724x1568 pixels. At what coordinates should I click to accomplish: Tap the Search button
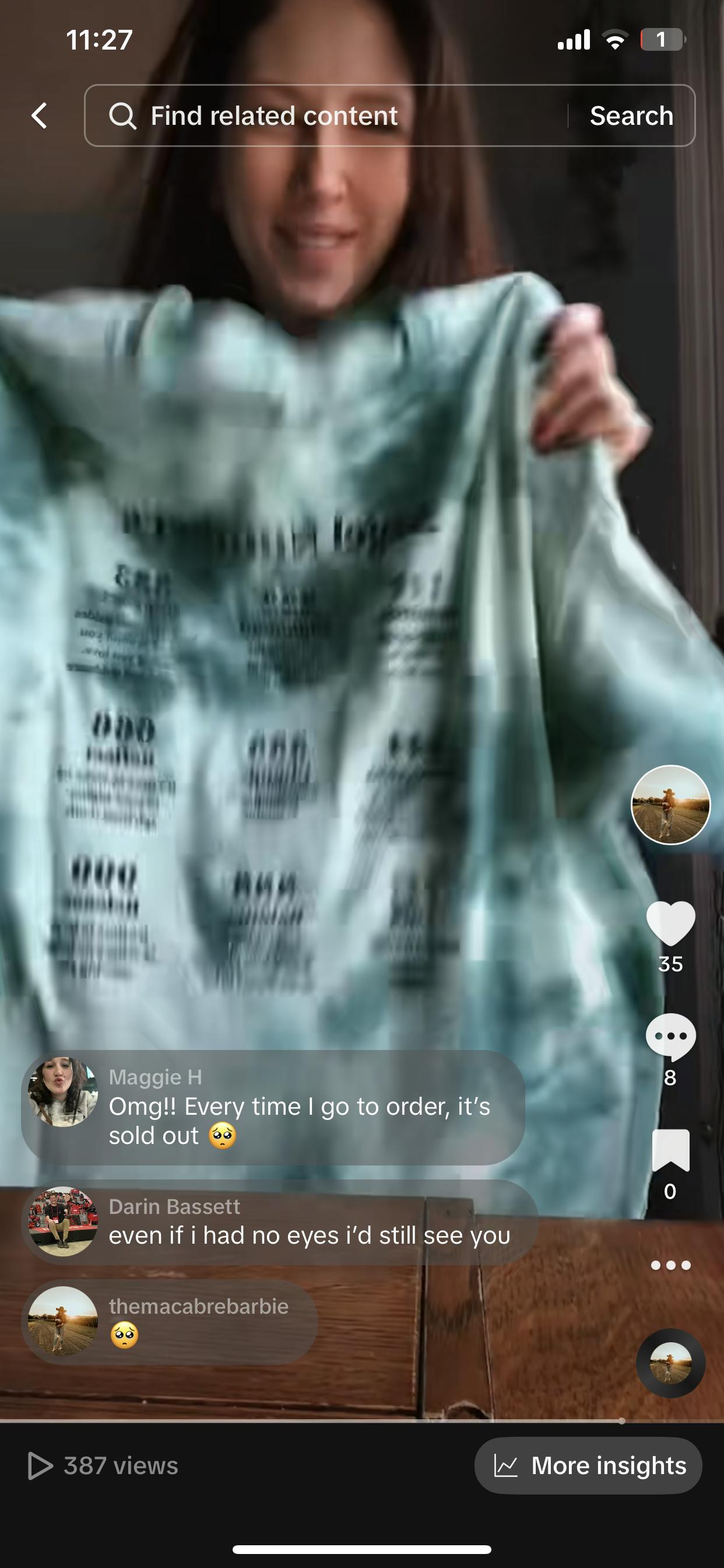pos(631,116)
